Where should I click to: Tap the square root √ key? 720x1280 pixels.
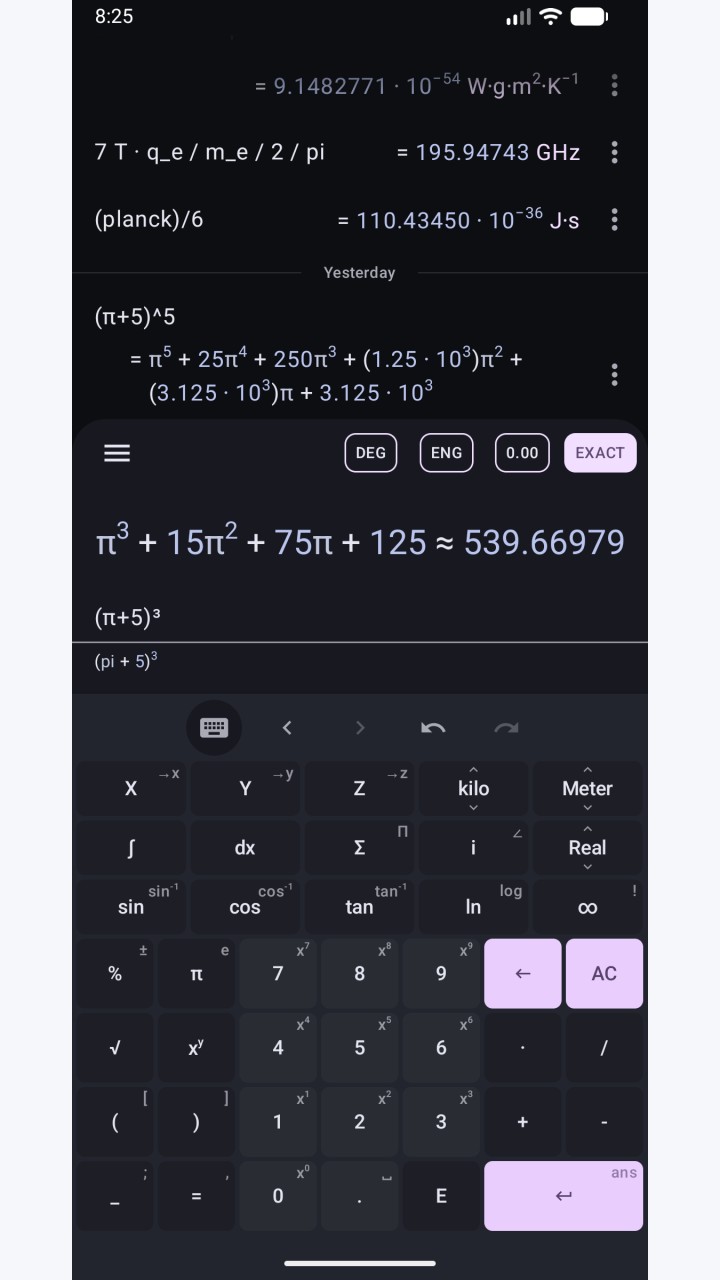click(115, 1048)
